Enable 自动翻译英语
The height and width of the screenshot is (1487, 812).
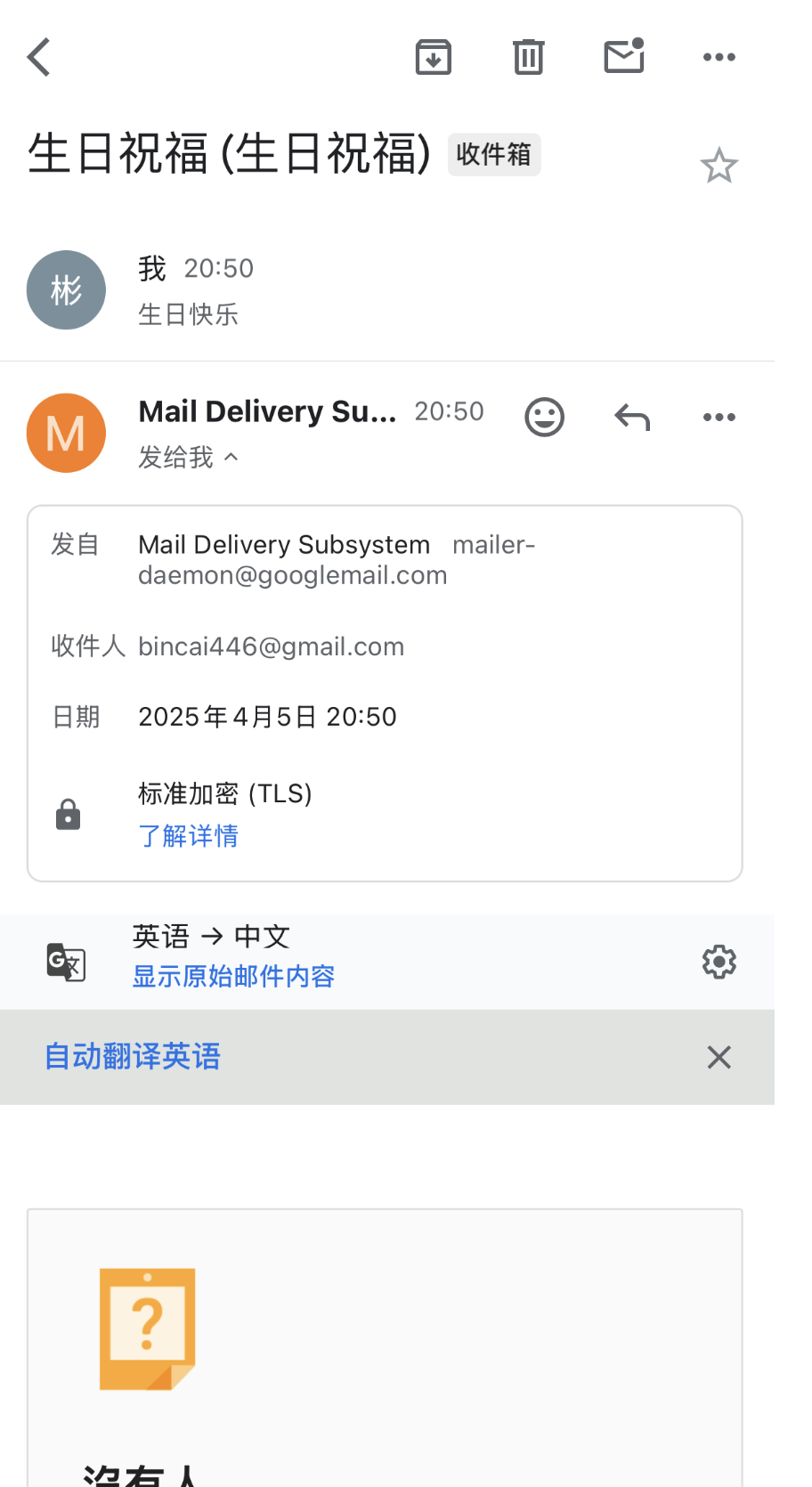point(133,1057)
